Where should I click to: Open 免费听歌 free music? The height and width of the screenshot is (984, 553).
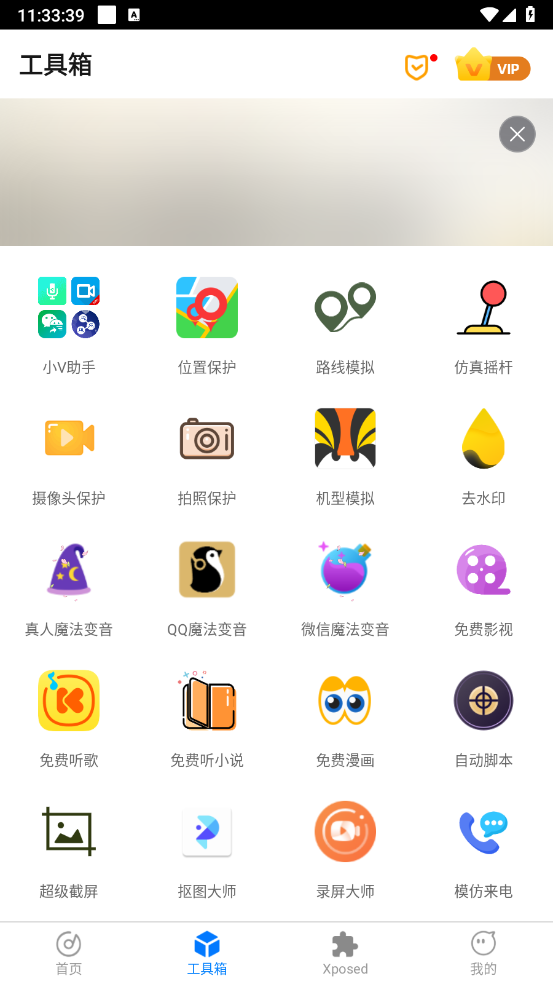pos(69,719)
